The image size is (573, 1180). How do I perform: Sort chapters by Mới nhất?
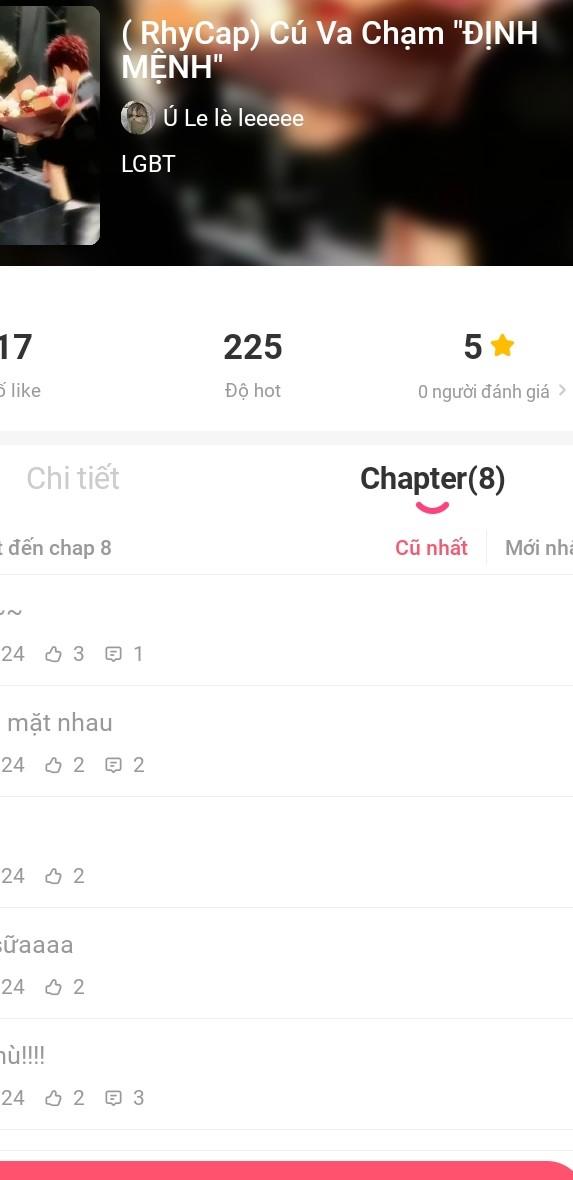[x=538, y=547]
